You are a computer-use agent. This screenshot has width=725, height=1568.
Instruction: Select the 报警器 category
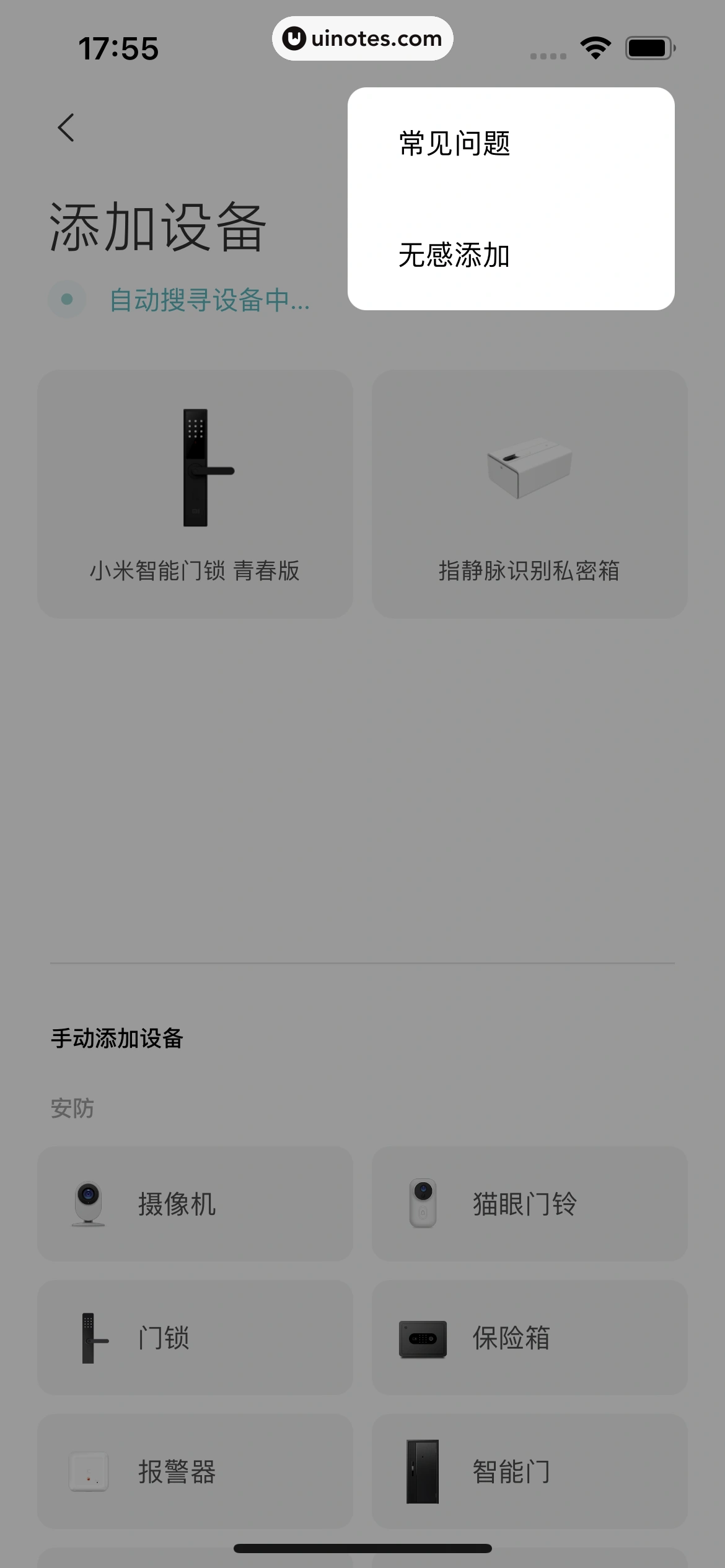195,1471
